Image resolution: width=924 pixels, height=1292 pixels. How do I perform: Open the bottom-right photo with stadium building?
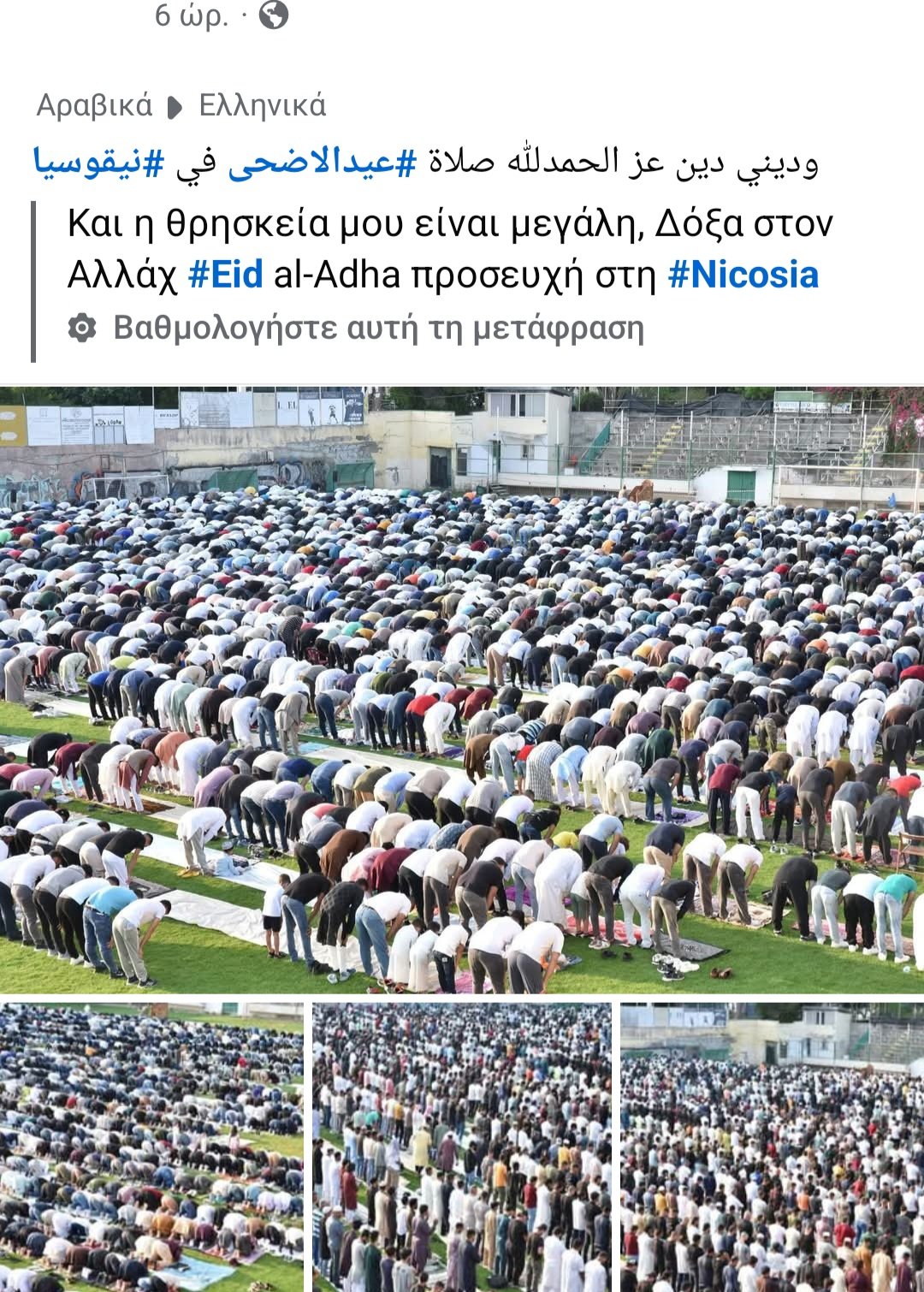click(x=772, y=1147)
